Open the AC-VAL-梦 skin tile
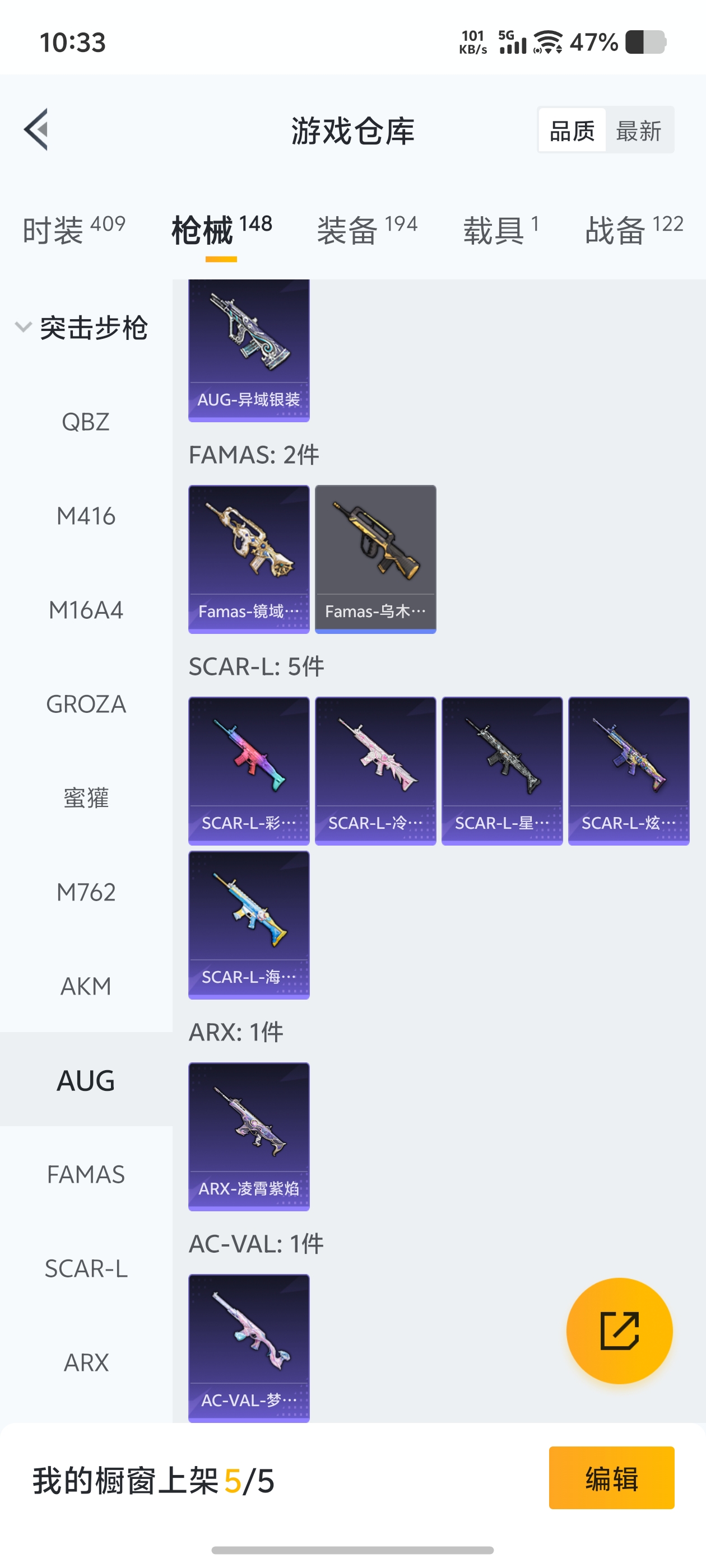This screenshot has height=1568, width=706. [249, 1348]
